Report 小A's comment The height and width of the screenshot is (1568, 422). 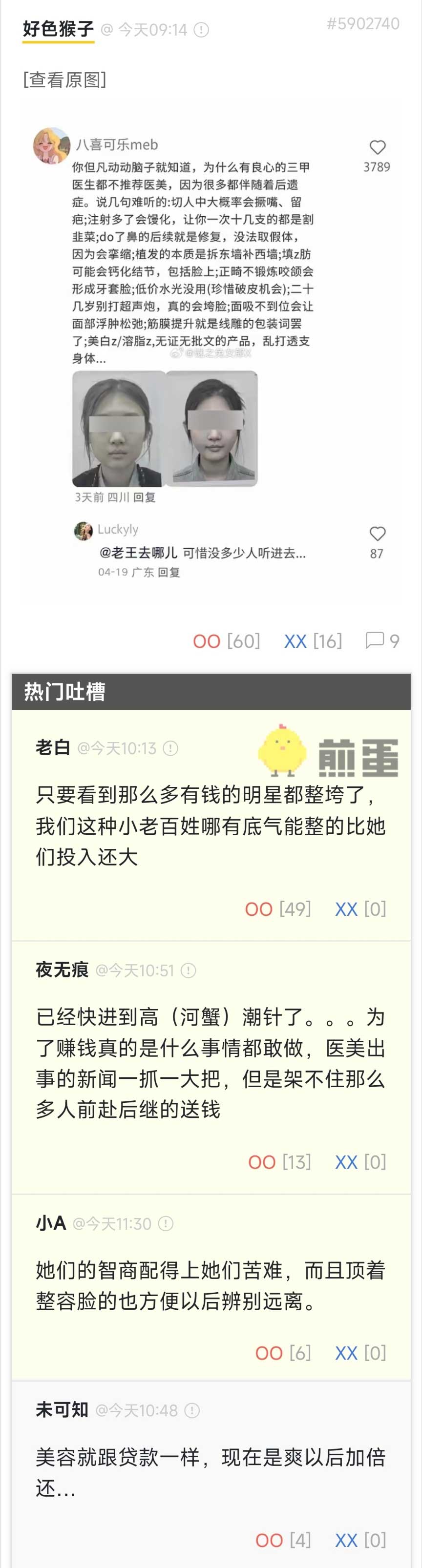[x=166, y=1223]
